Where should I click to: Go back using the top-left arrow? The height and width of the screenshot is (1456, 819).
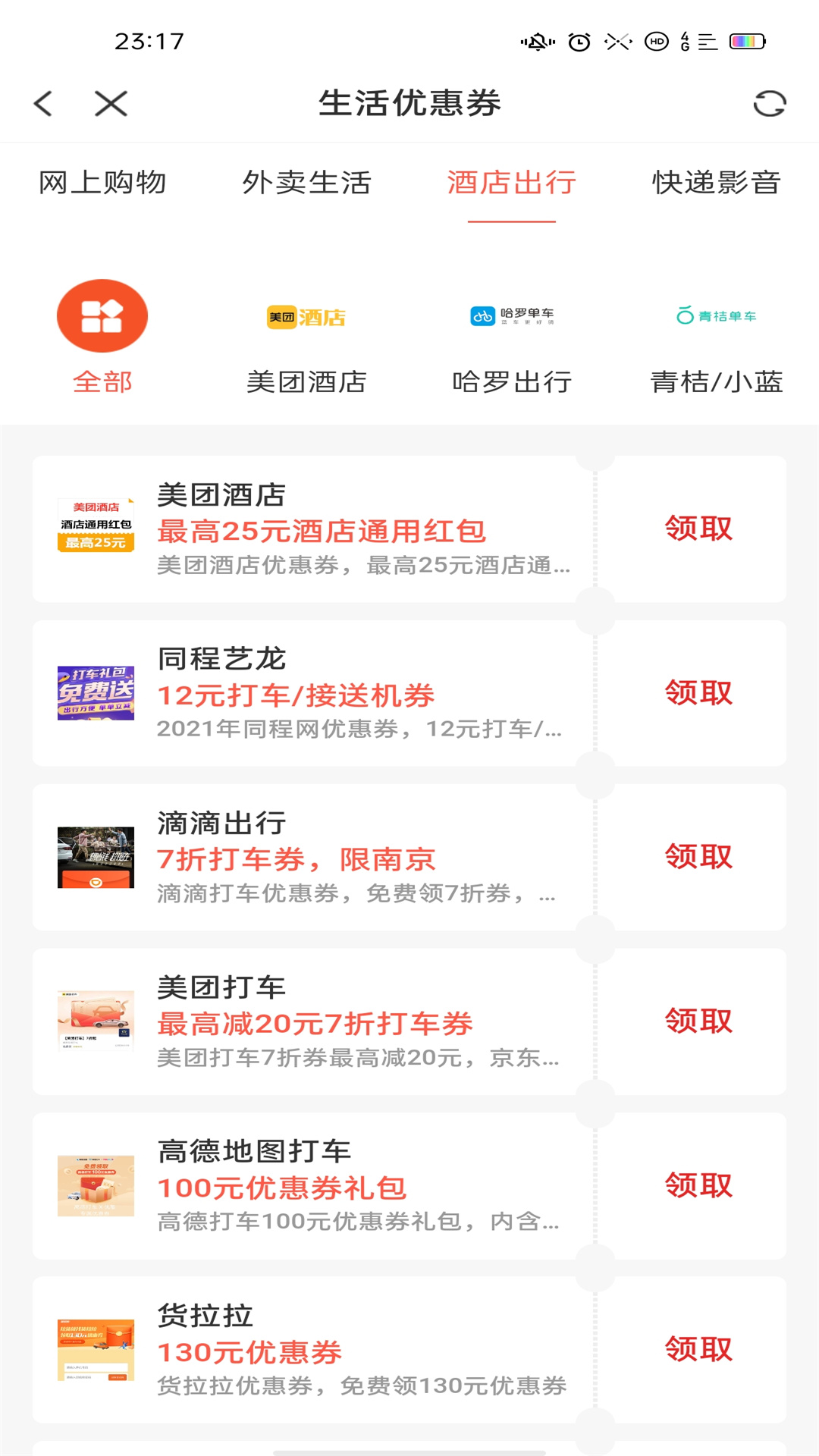(x=44, y=103)
